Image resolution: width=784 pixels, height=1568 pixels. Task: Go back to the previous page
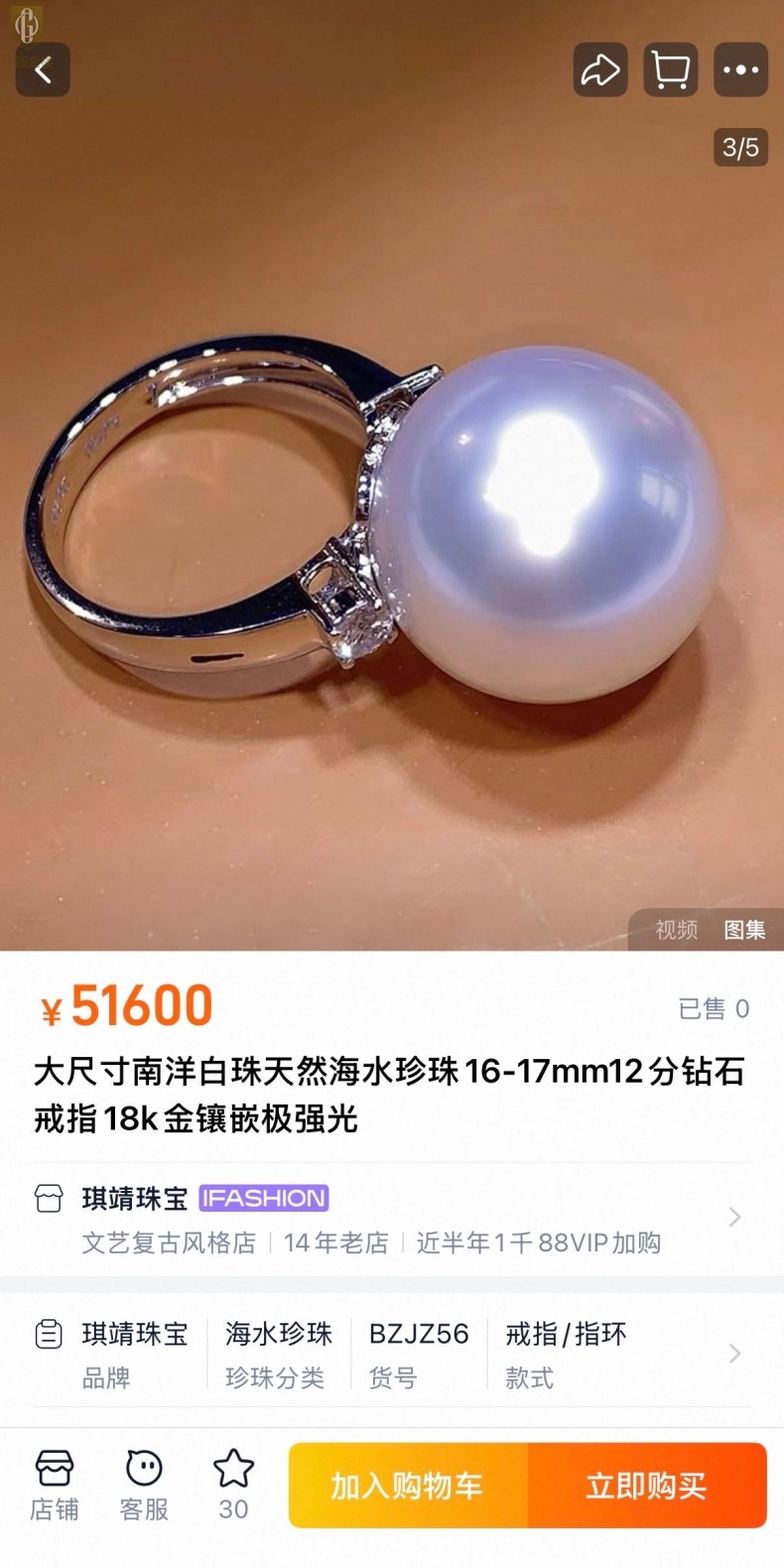pos(43,69)
